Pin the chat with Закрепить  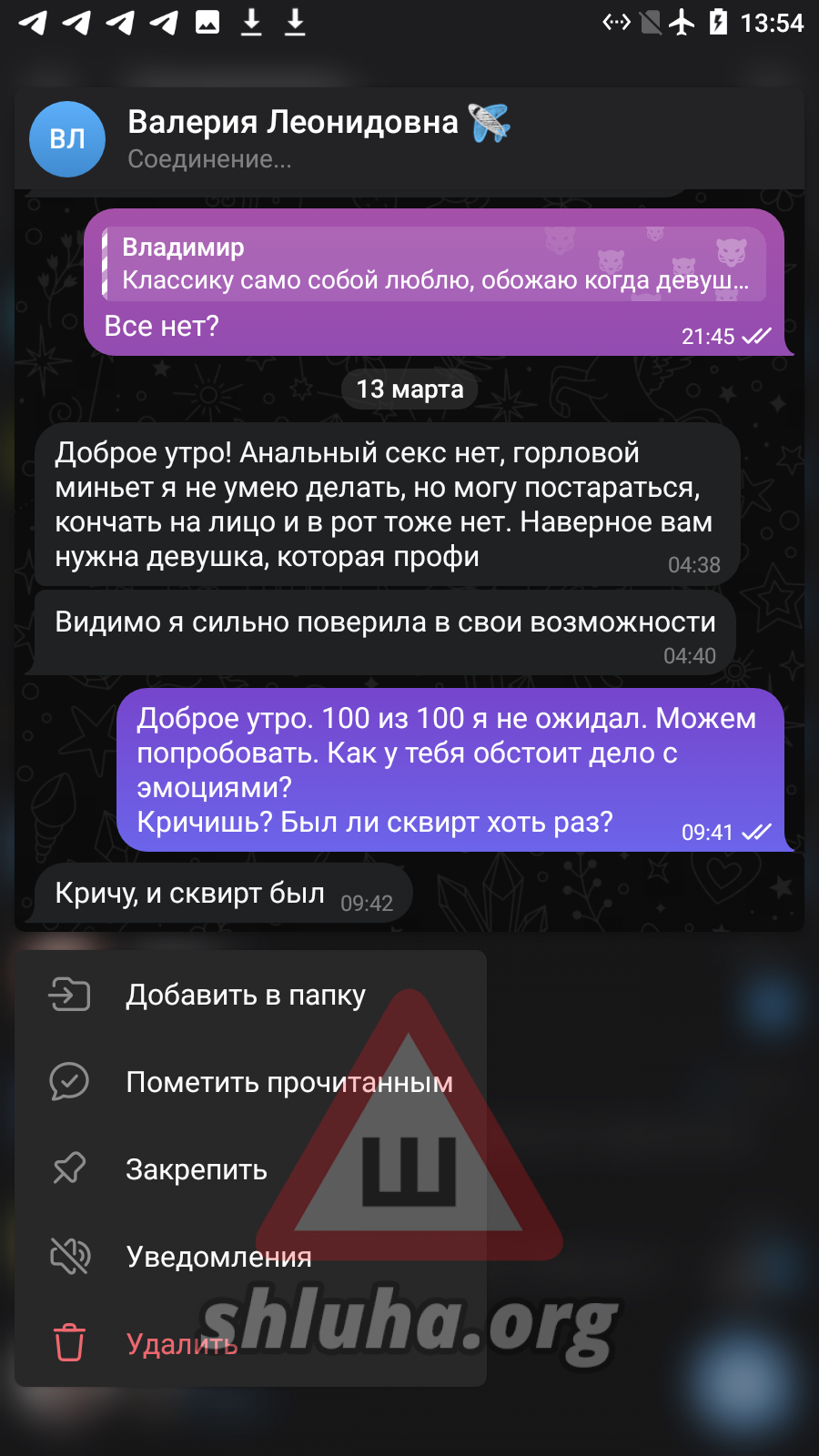point(197,1169)
